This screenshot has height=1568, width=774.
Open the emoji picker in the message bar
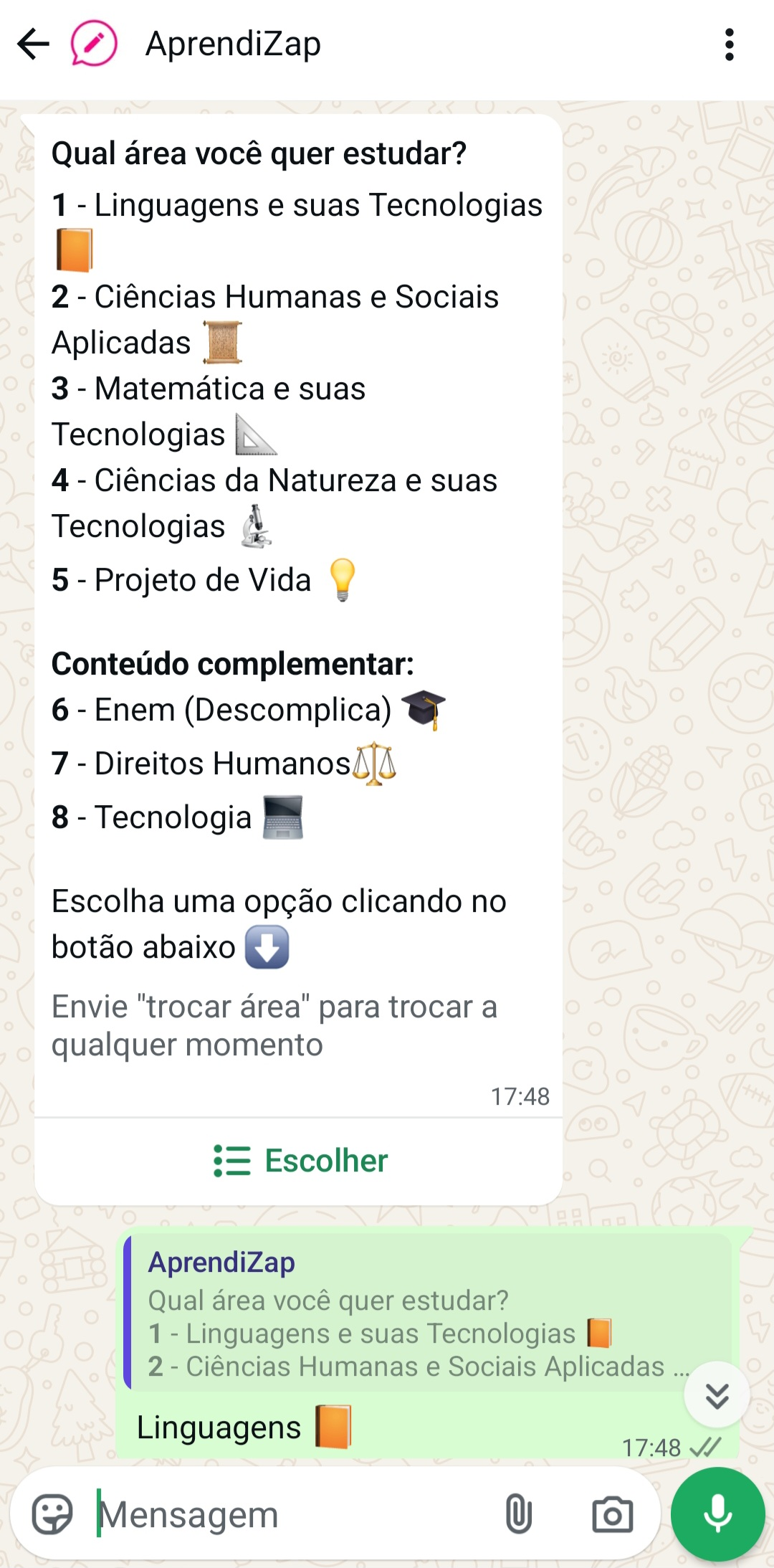pos(54,1514)
